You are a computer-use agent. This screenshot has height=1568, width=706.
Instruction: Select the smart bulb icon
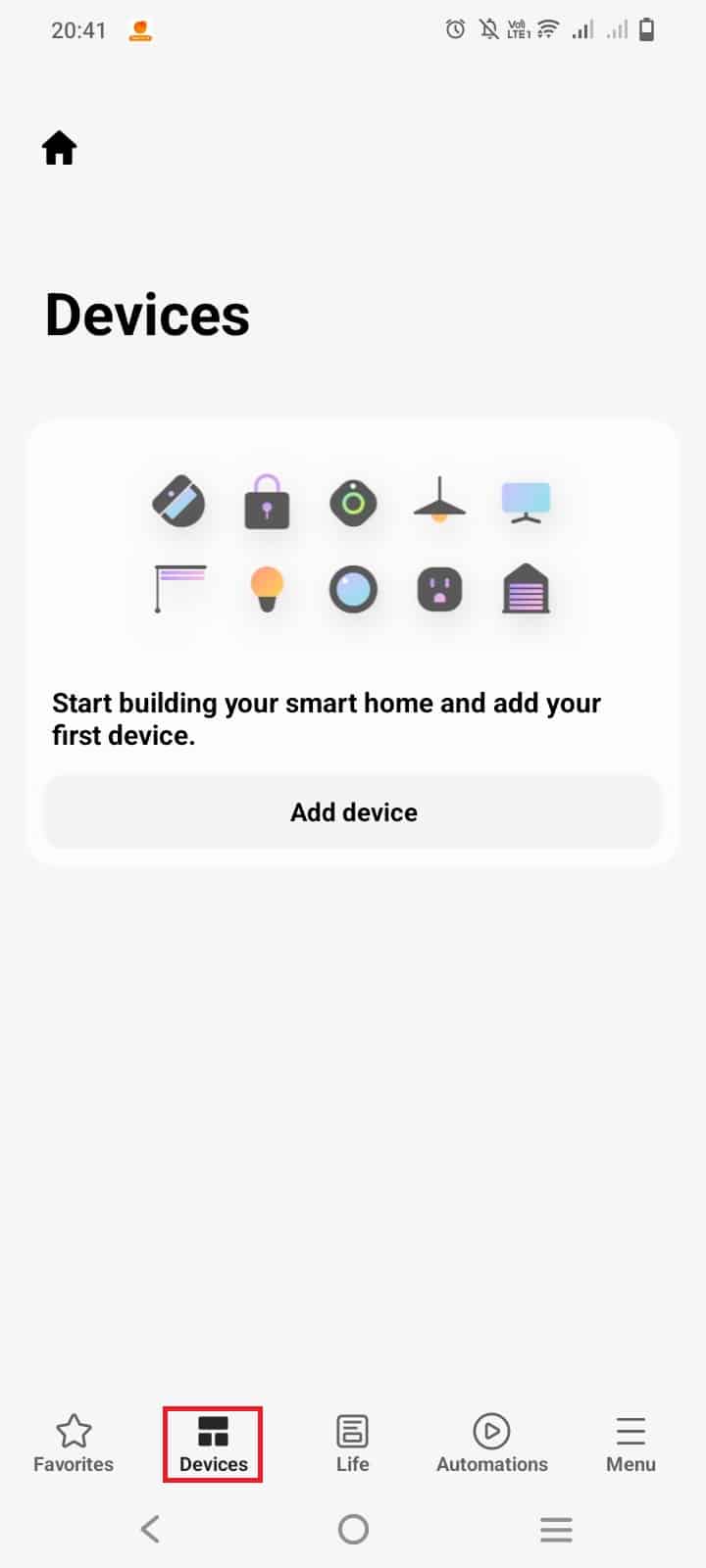point(266,589)
